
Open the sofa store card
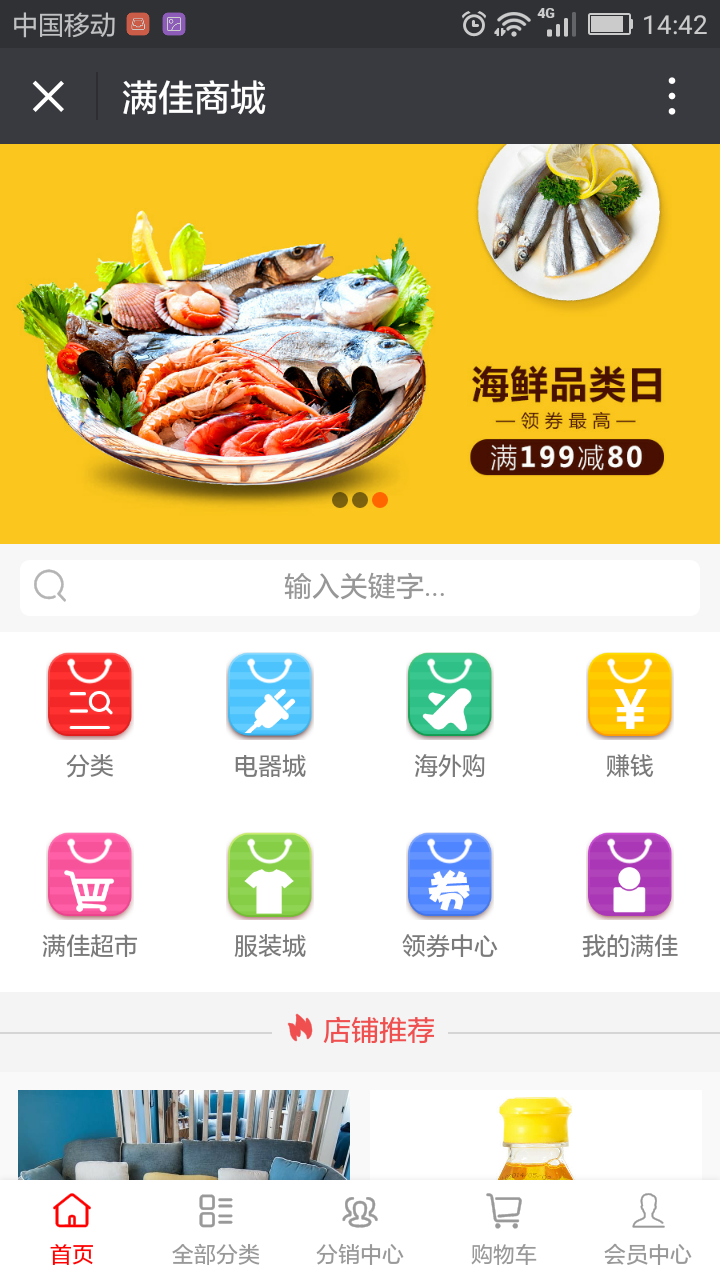point(184,1135)
